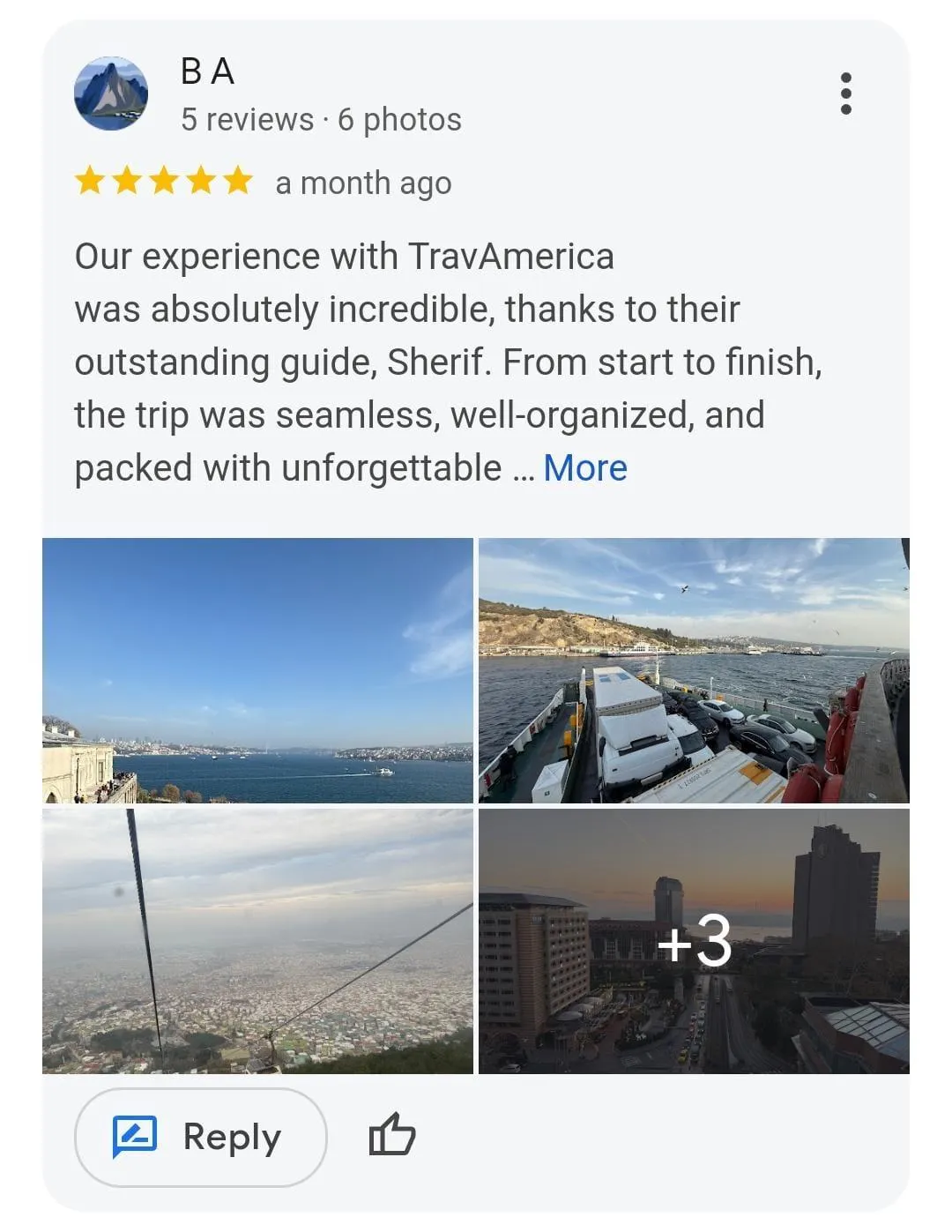
Task: Like this review with thumbs up
Action: pyautogui.click(x=392, y=1135)
